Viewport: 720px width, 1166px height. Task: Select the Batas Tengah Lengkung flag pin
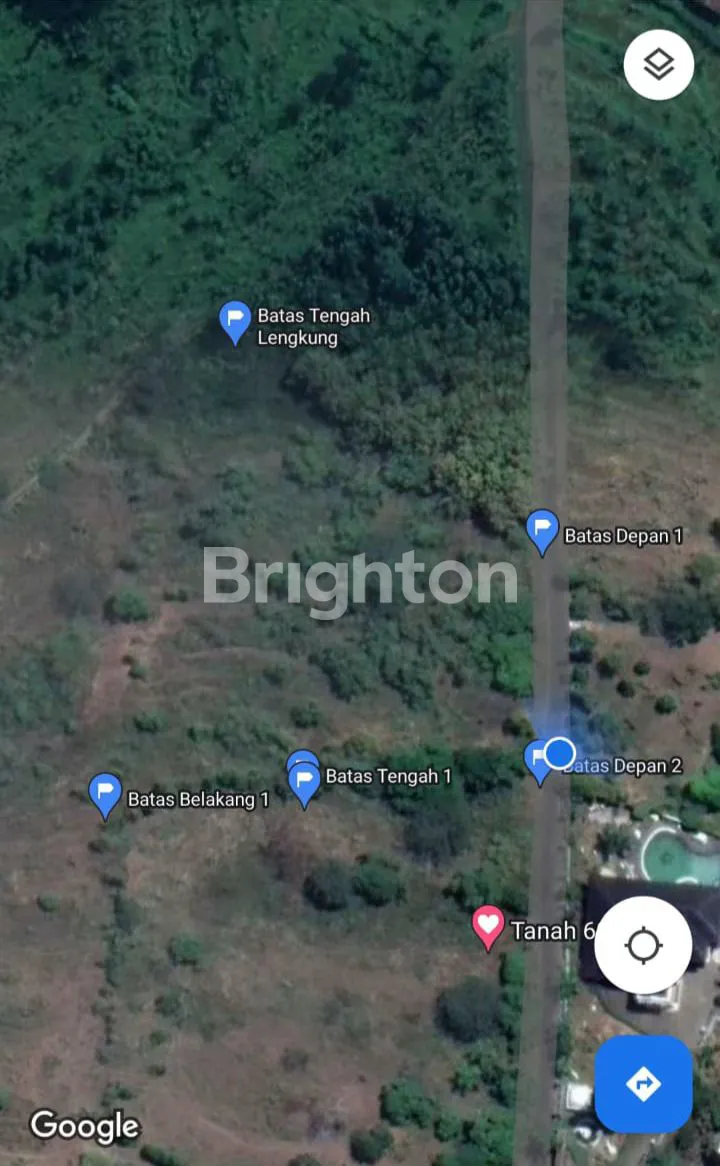point(235,321)
